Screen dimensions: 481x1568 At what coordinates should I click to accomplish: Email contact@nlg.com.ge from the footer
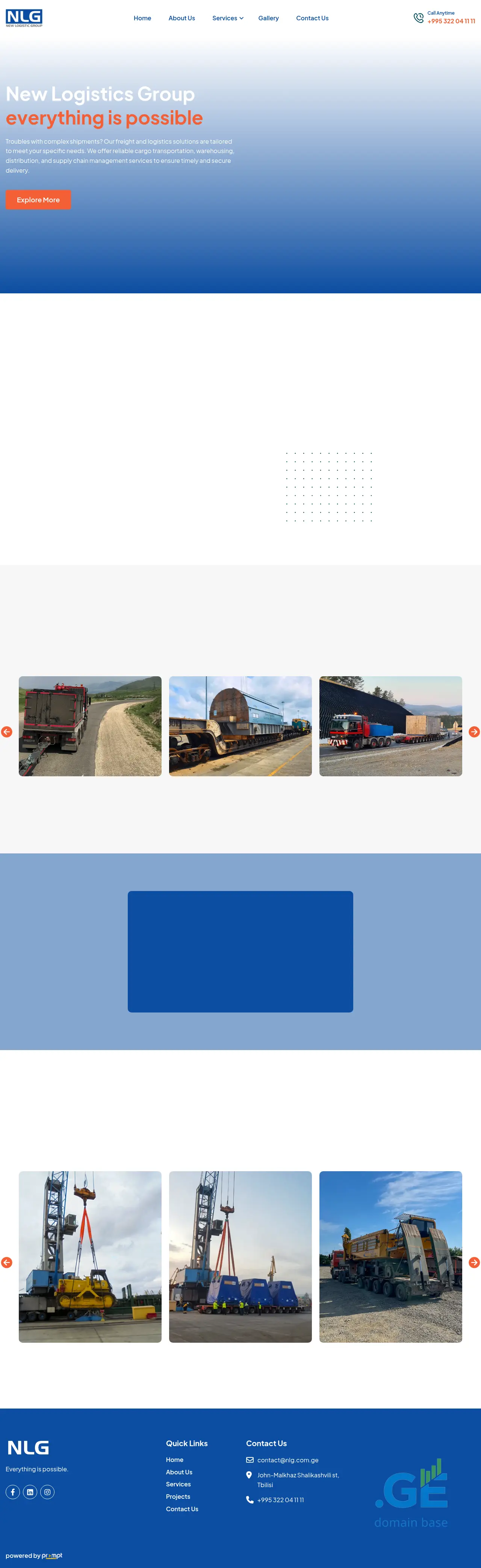point(287,1460)
